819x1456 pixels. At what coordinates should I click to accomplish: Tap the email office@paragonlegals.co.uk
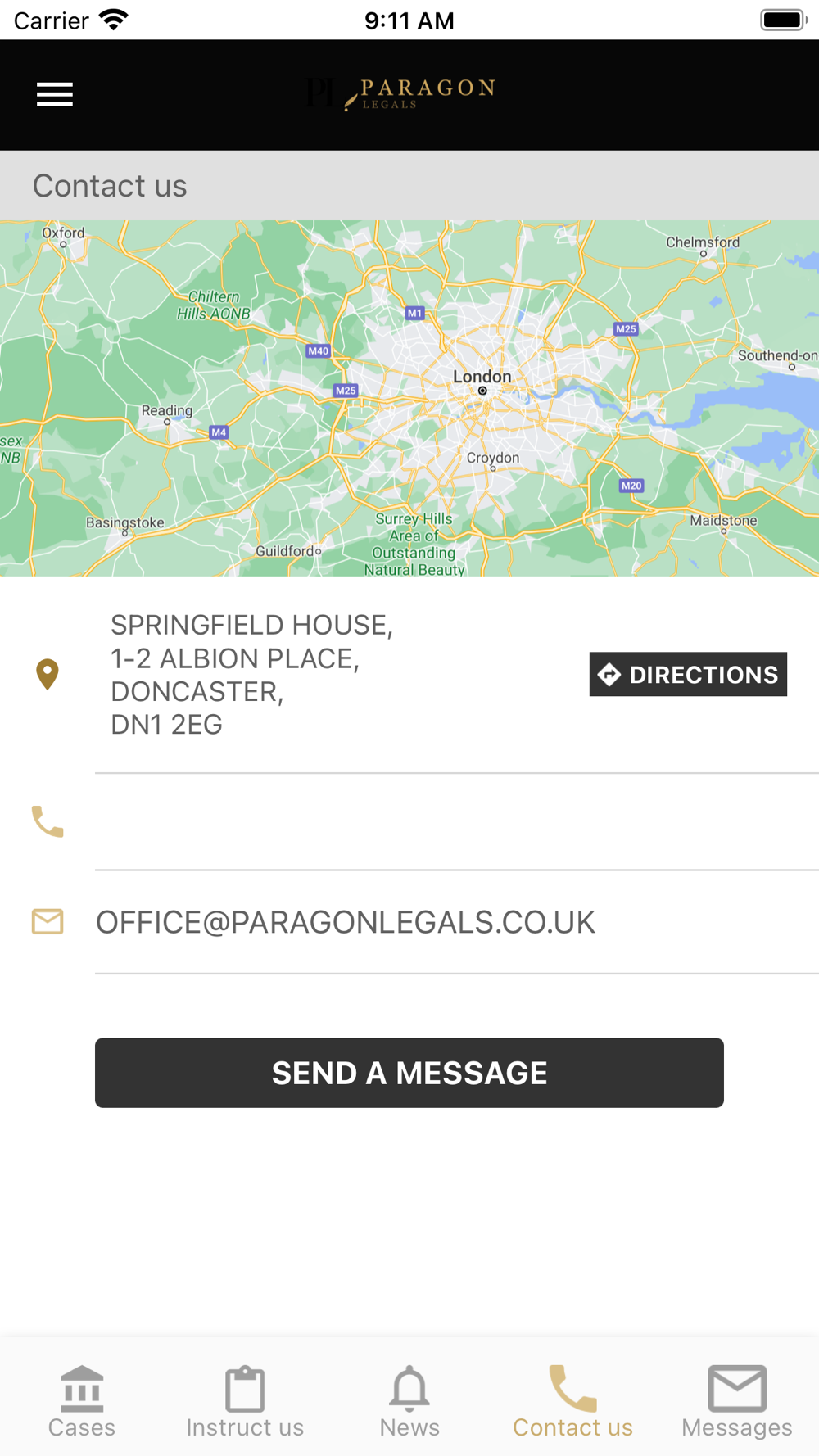click(x=345, y=922)
